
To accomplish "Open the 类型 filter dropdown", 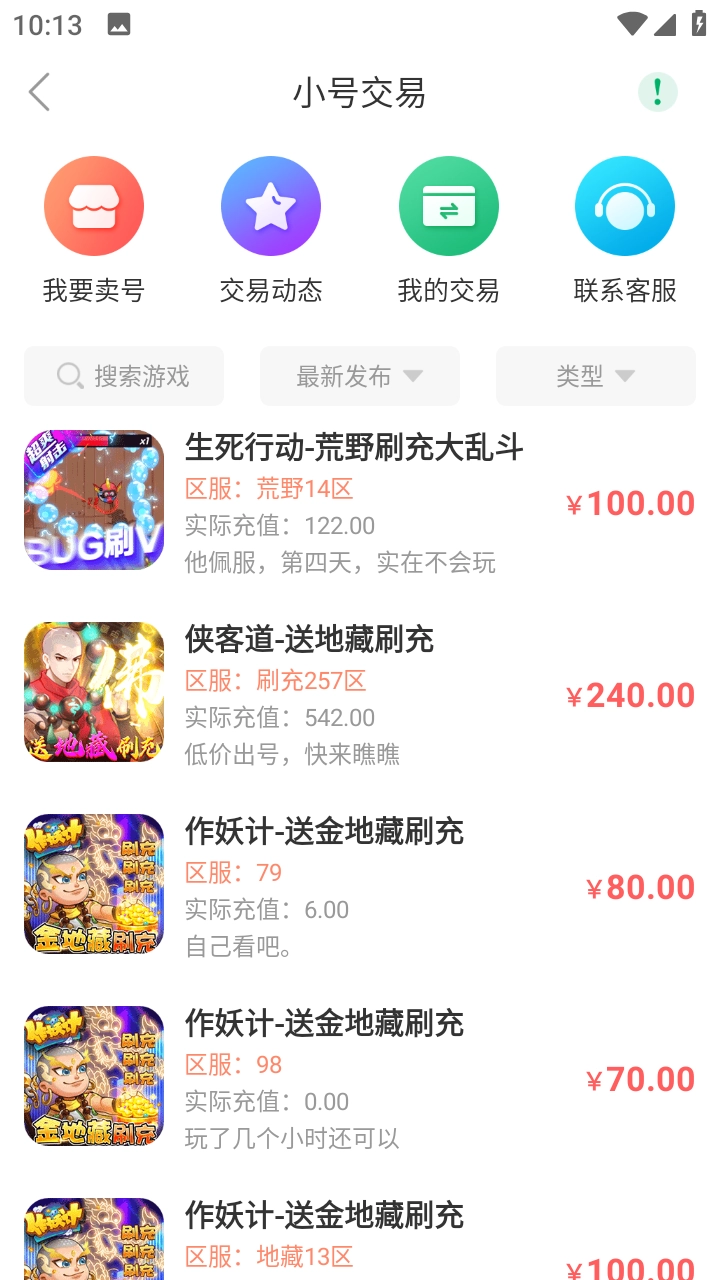I will [595, 376].
